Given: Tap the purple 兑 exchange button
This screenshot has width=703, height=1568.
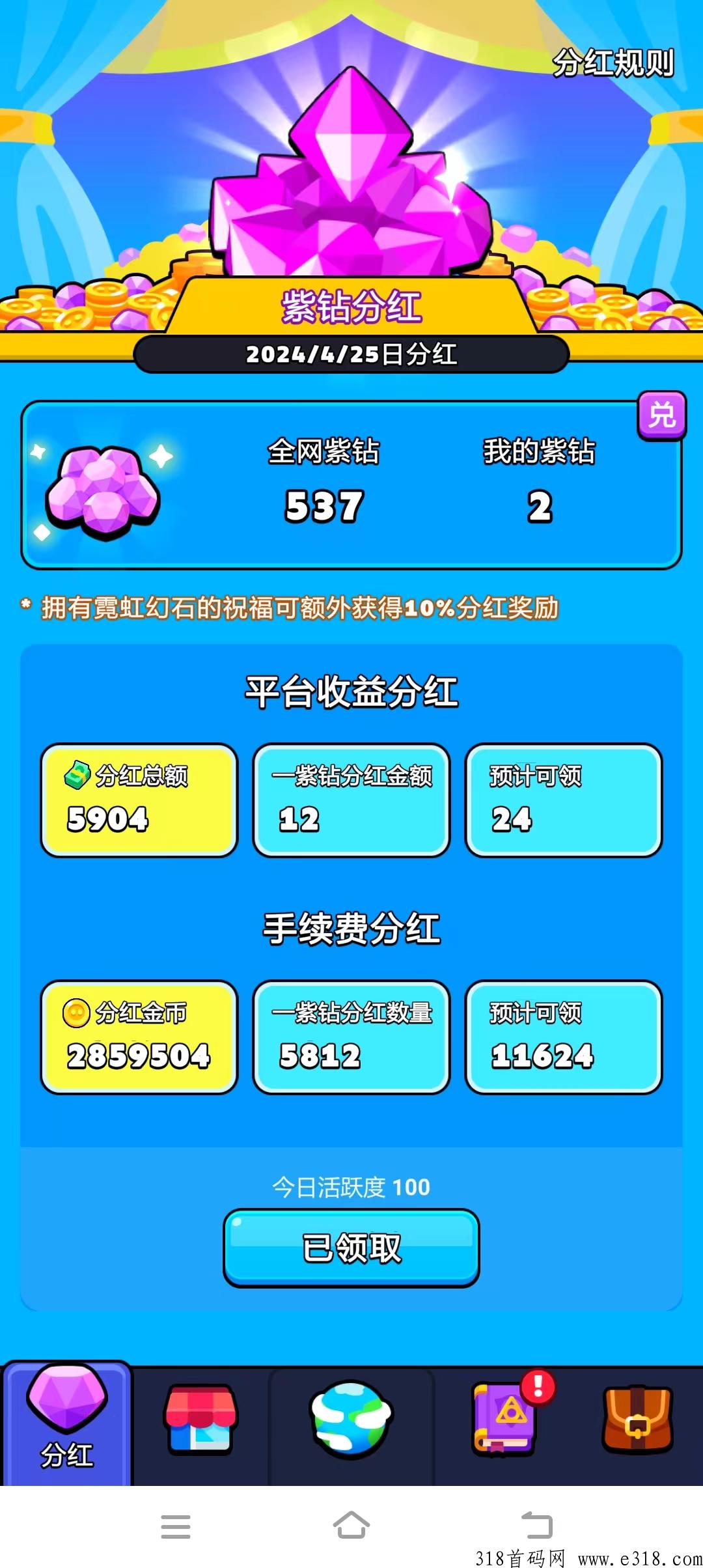Looking at the screenshot, I should (661, 415).
